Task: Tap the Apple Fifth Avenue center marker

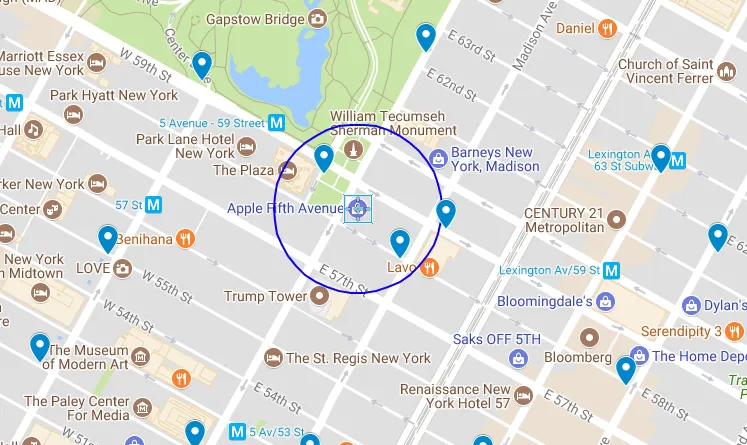Action: click(359, 209)
